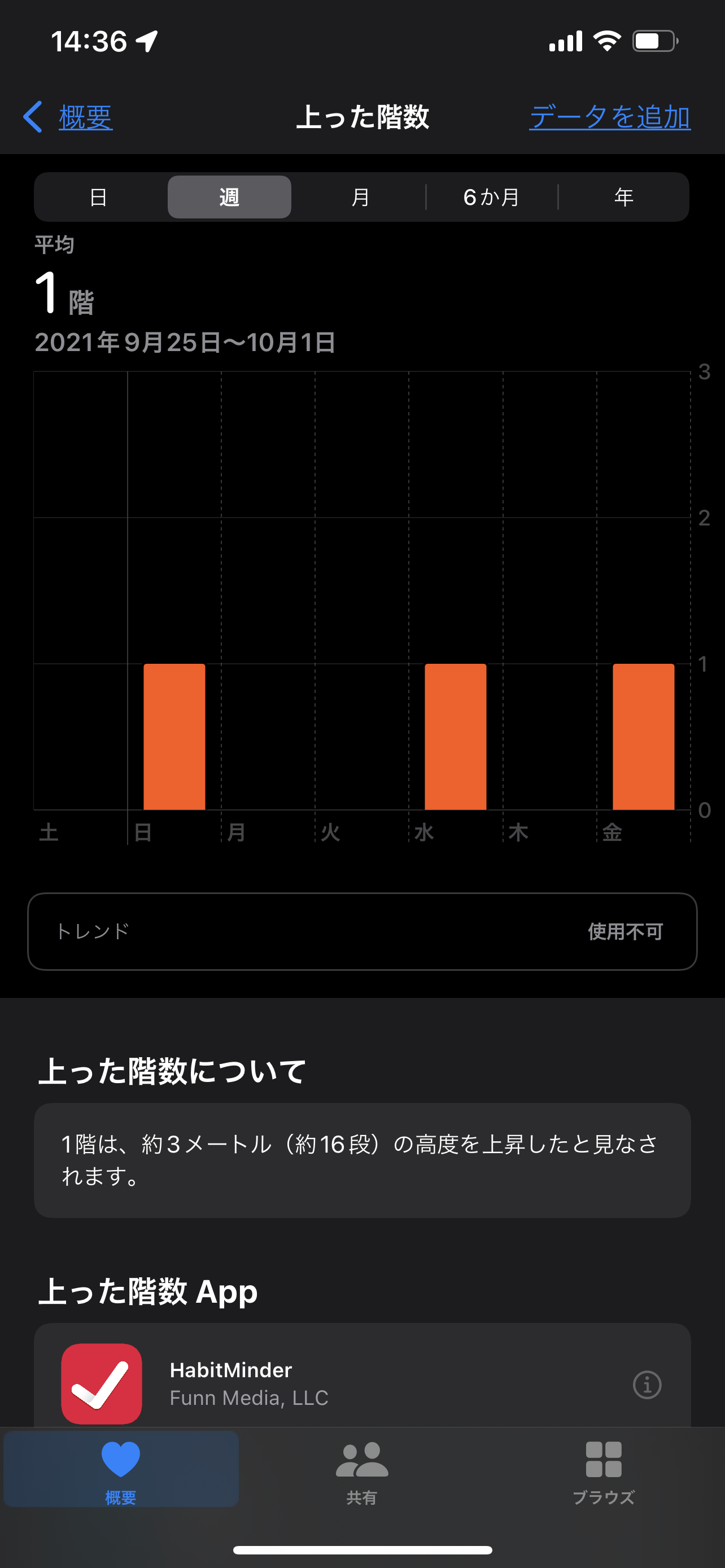Open the ブラウズ tab
Image resolution: width=725 pixels, height=1568 pixels.
coord(603,1469)
